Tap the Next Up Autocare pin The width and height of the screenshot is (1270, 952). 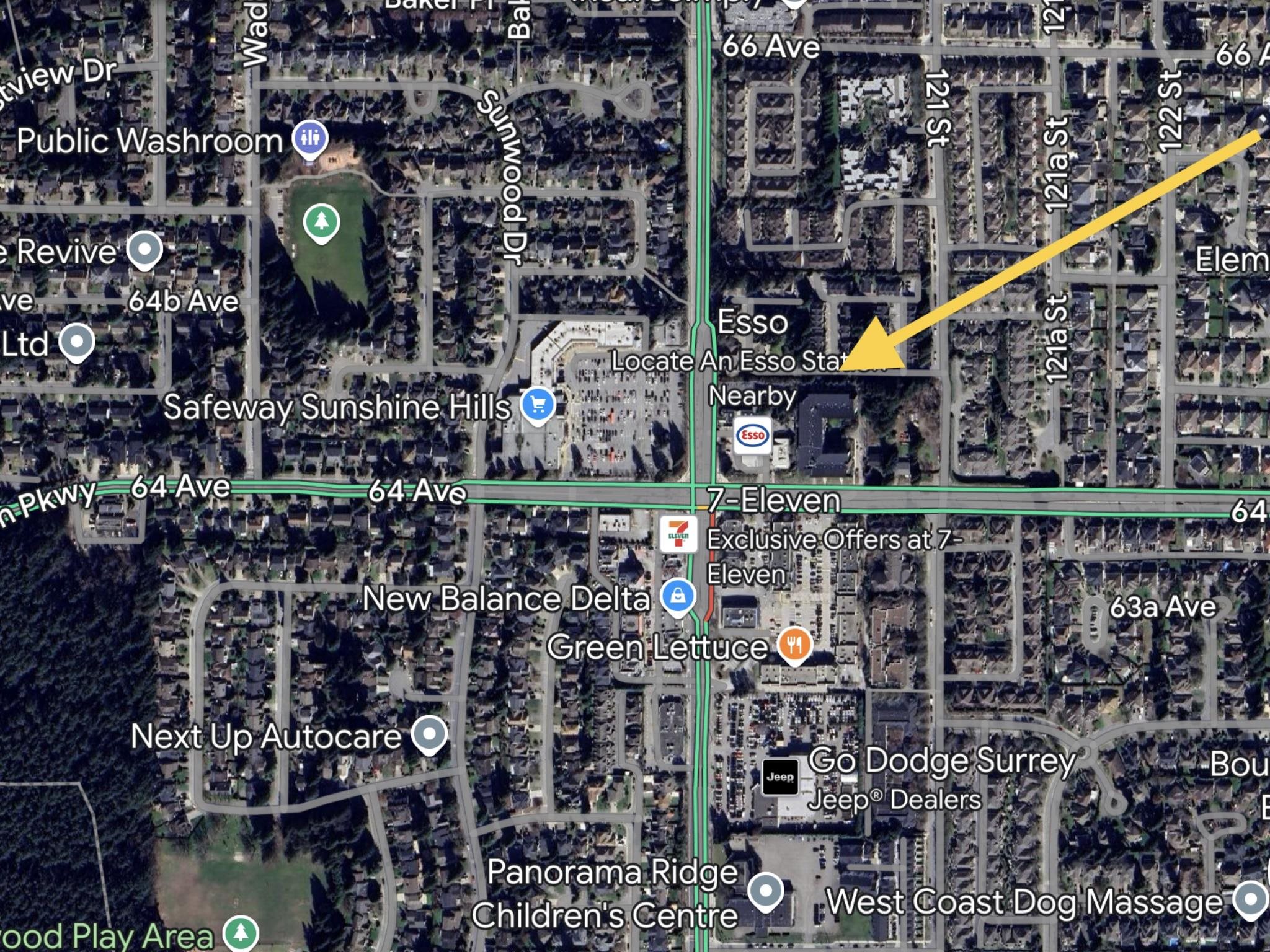[x=429, y=734]
